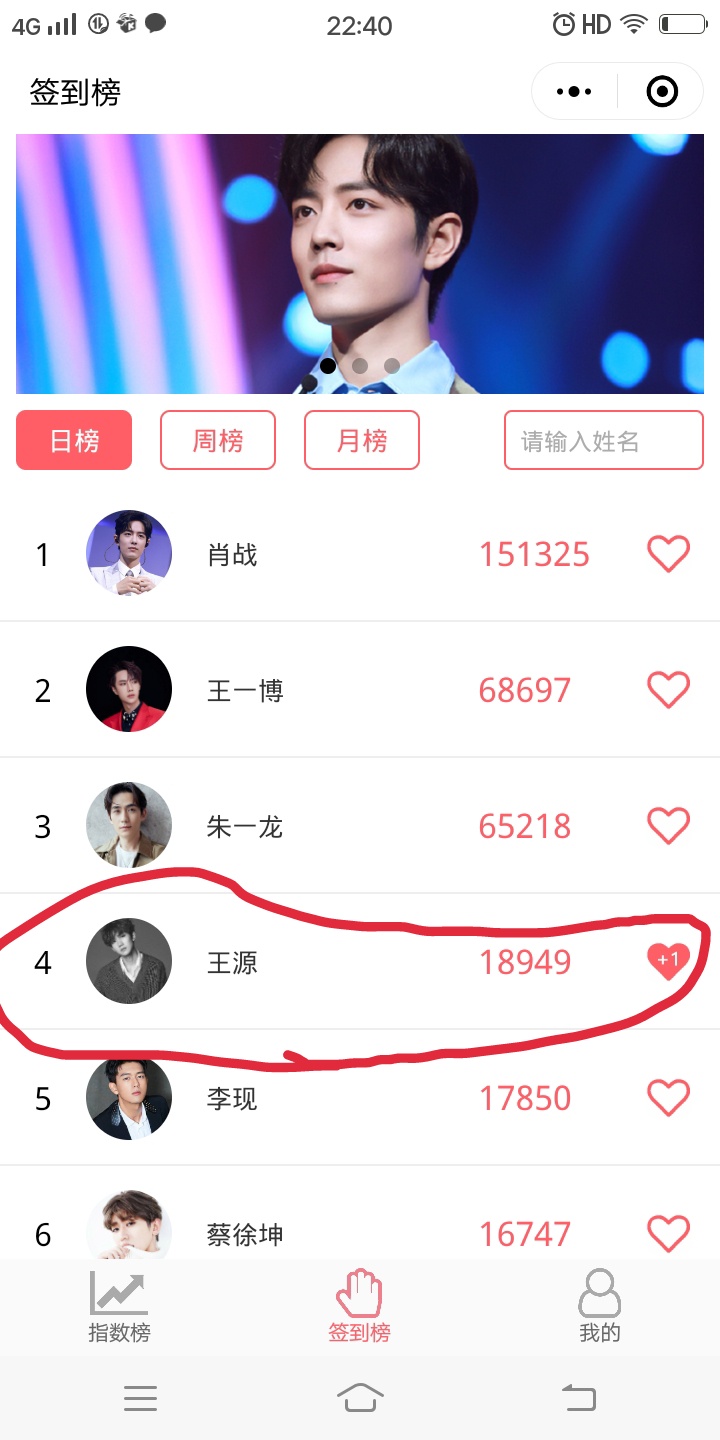
Task: Open the 我的 profile tab
Action: click(x=600, y=1306)
